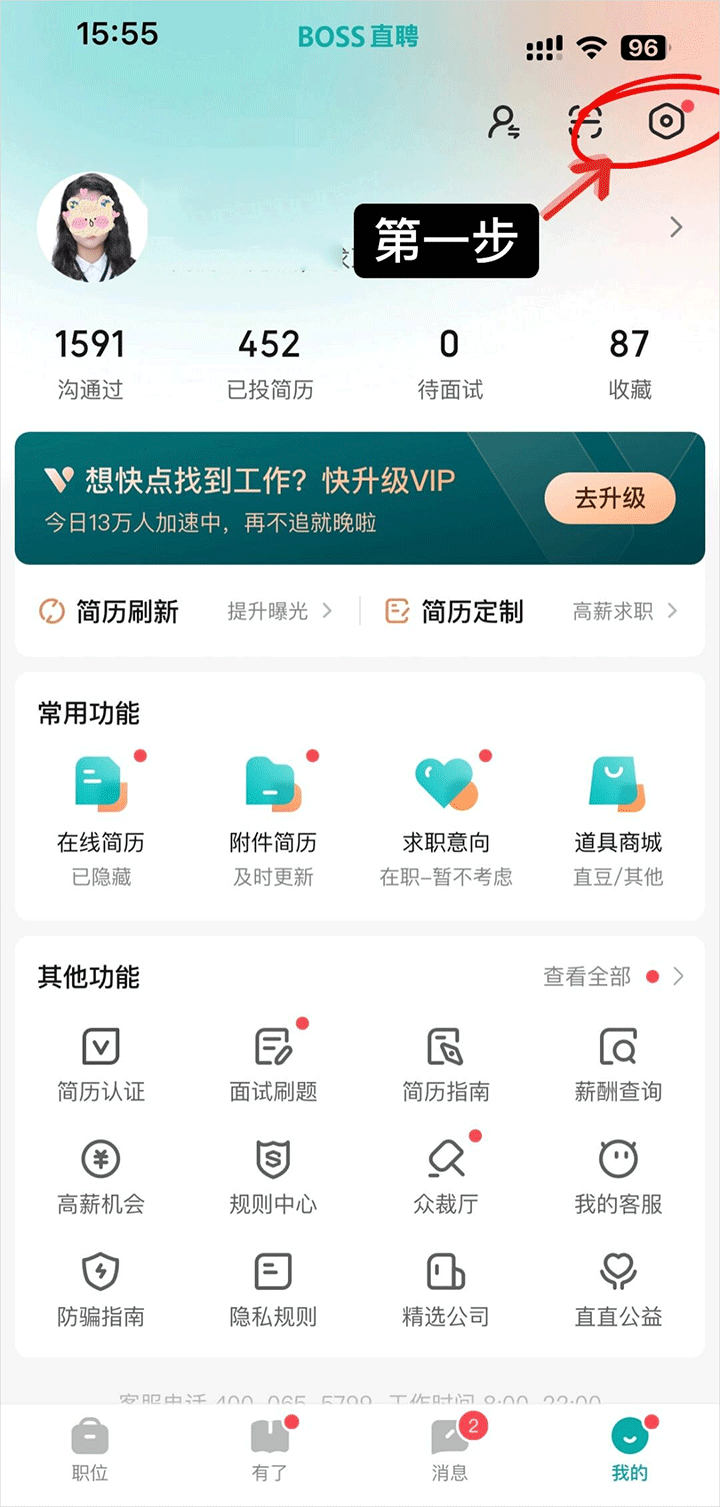
Task: Tap the switch identity icon
Action: point(503,122)
